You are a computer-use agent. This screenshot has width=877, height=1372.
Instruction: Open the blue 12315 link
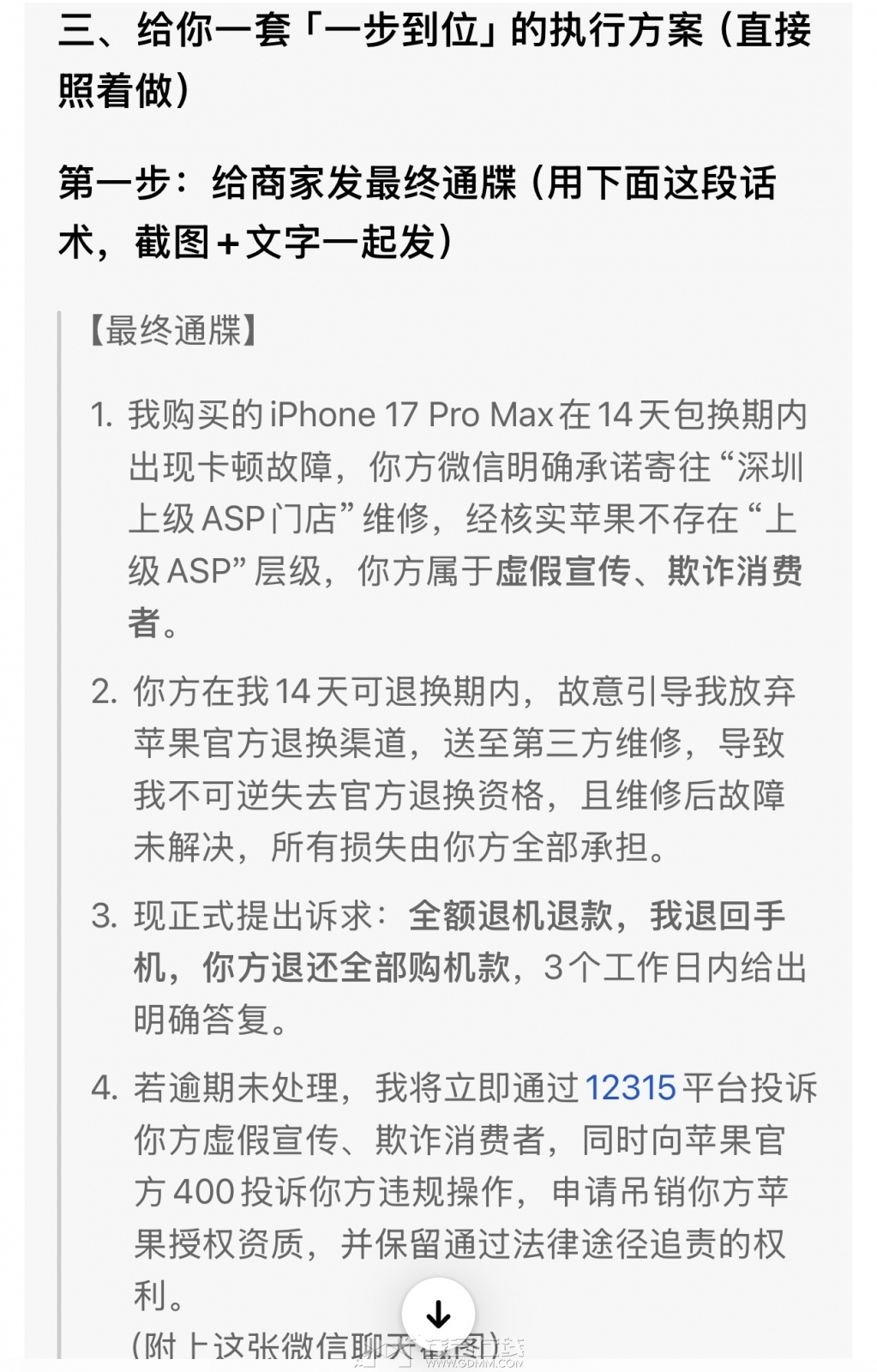[x=630, y=1088]
